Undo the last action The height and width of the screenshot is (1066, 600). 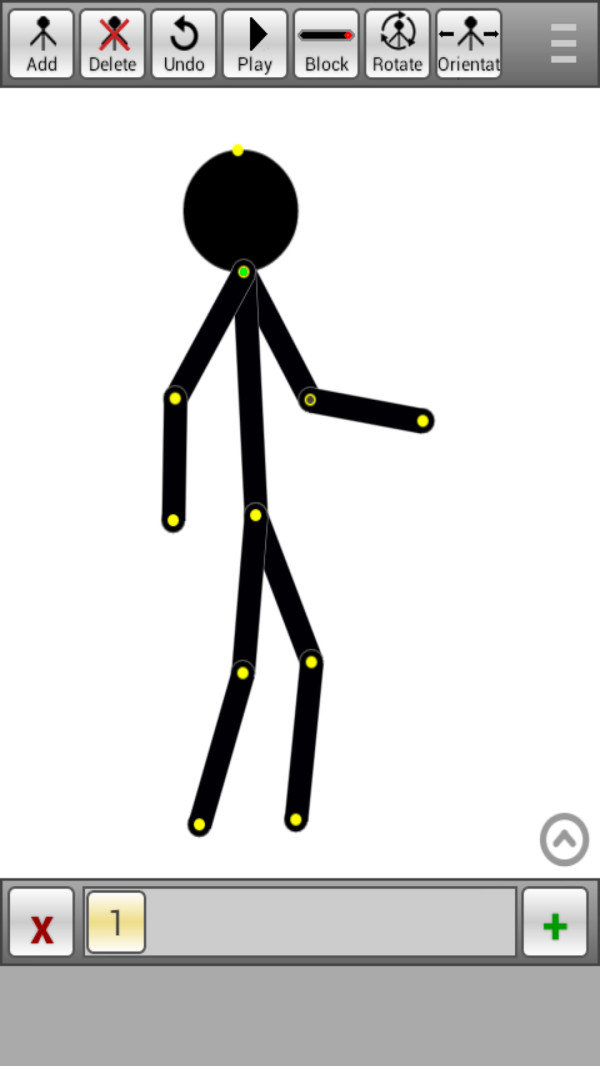[183, 44]
